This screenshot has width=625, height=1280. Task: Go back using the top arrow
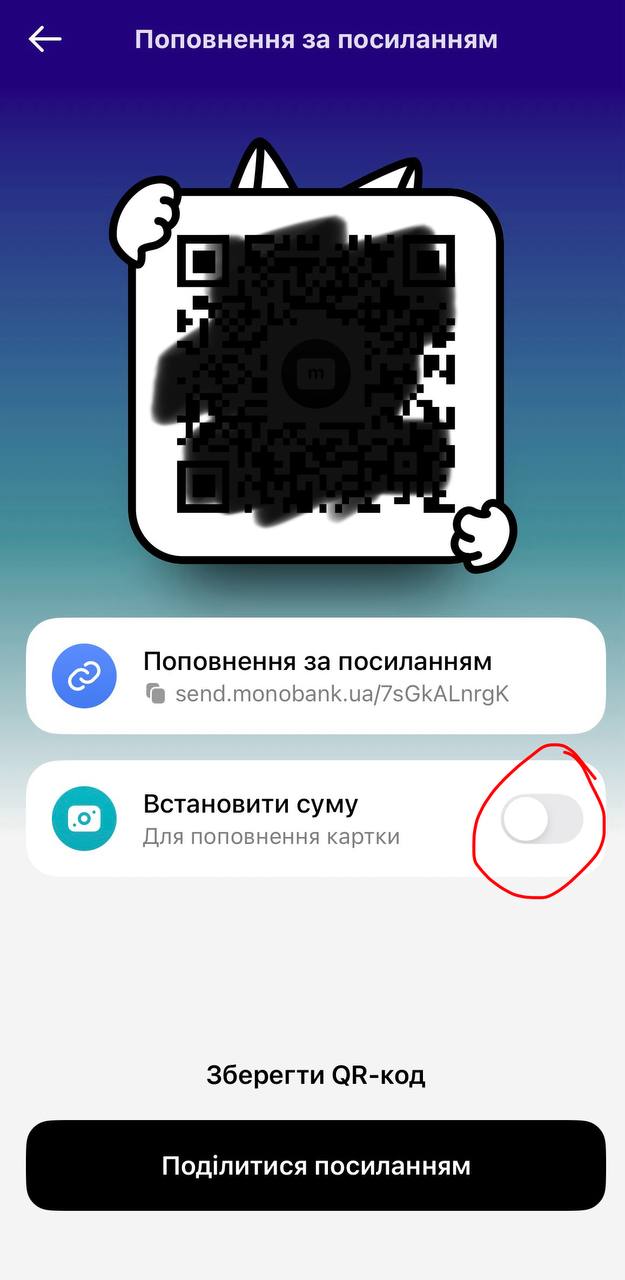click(x=45, y=40)
